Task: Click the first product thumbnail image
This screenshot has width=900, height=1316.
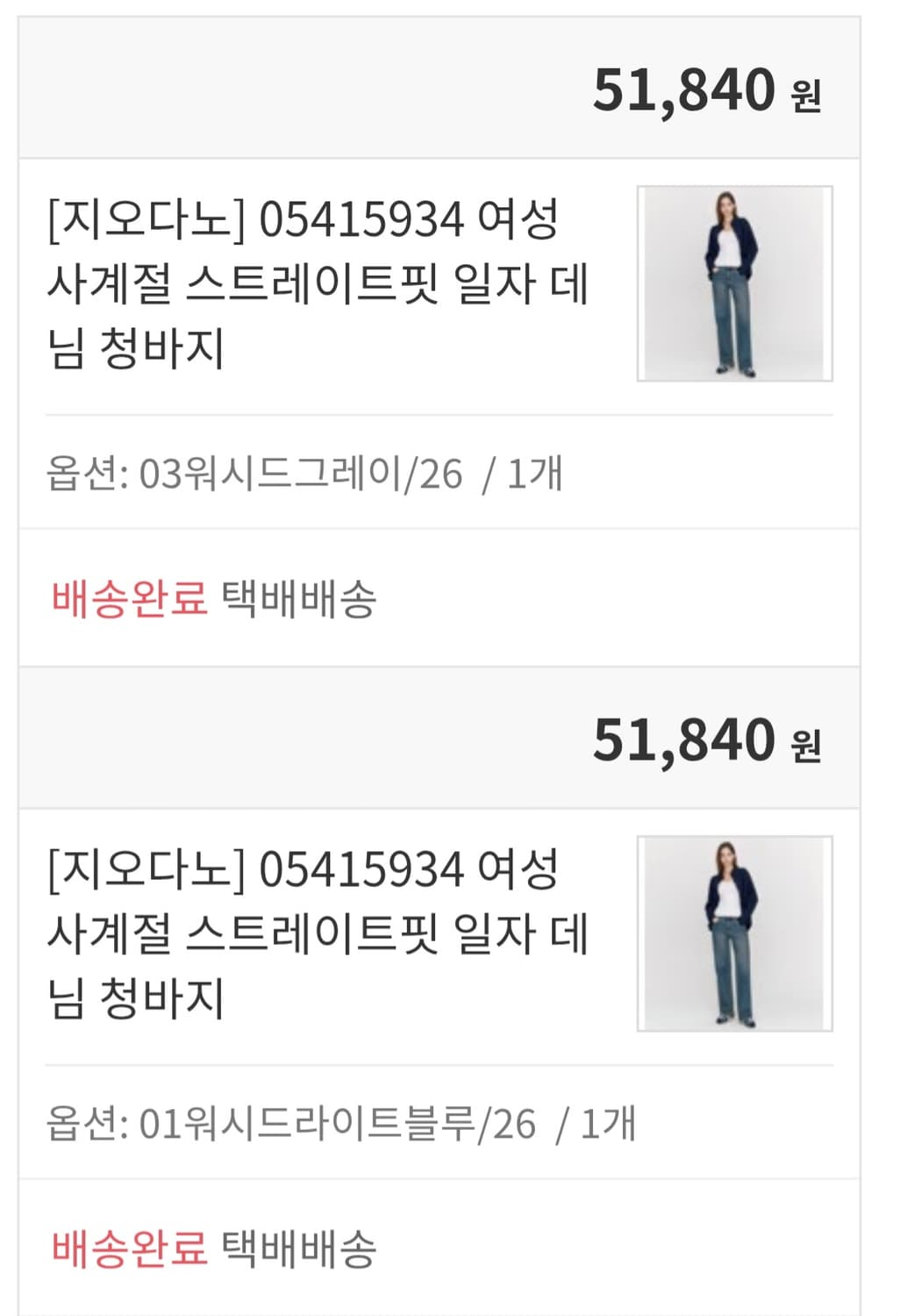Action: tap(735, 283)
